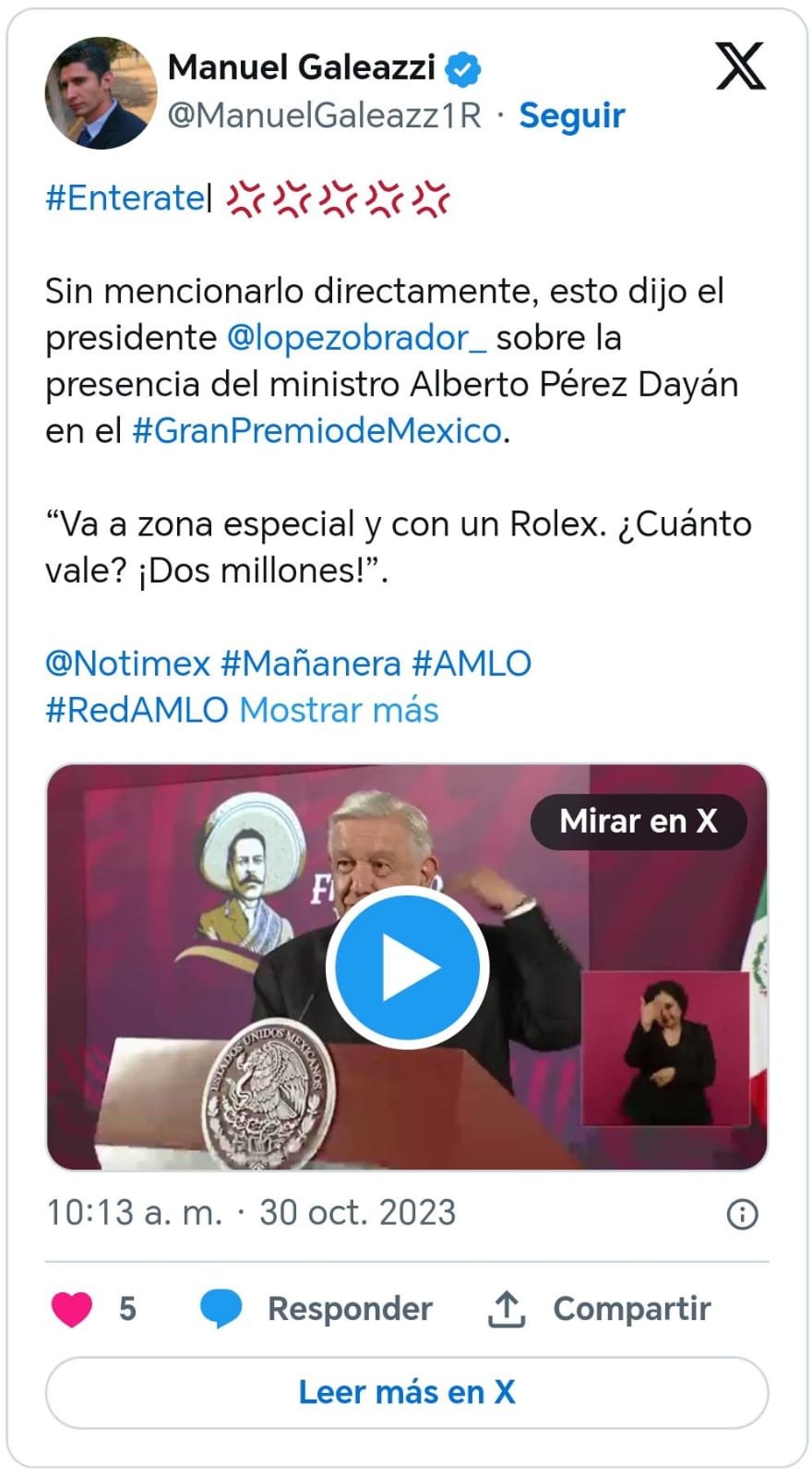Open the #AMLO hashtag

pos(472,663)
